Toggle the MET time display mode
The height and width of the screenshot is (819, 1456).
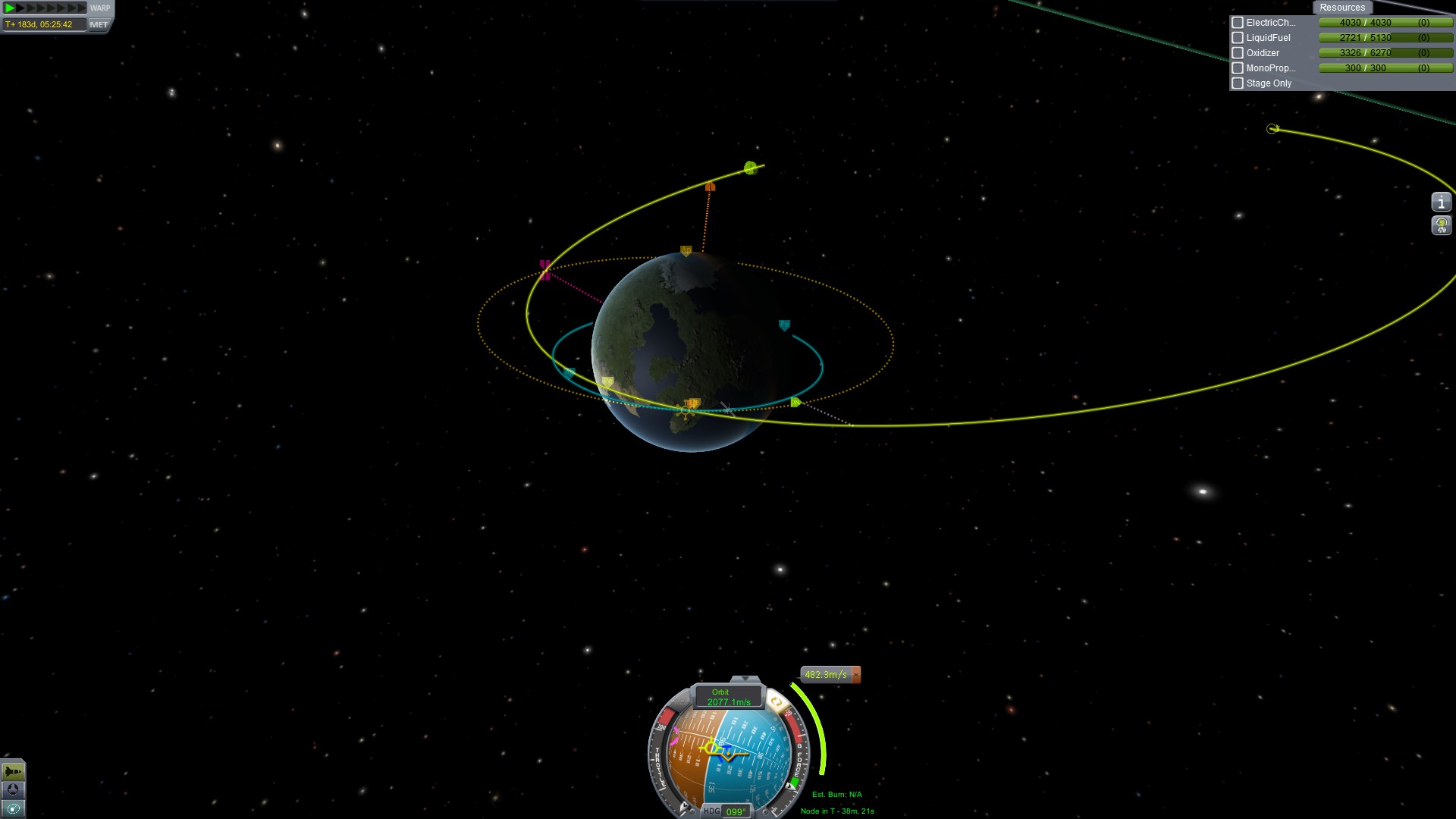(x=99, y=24)
